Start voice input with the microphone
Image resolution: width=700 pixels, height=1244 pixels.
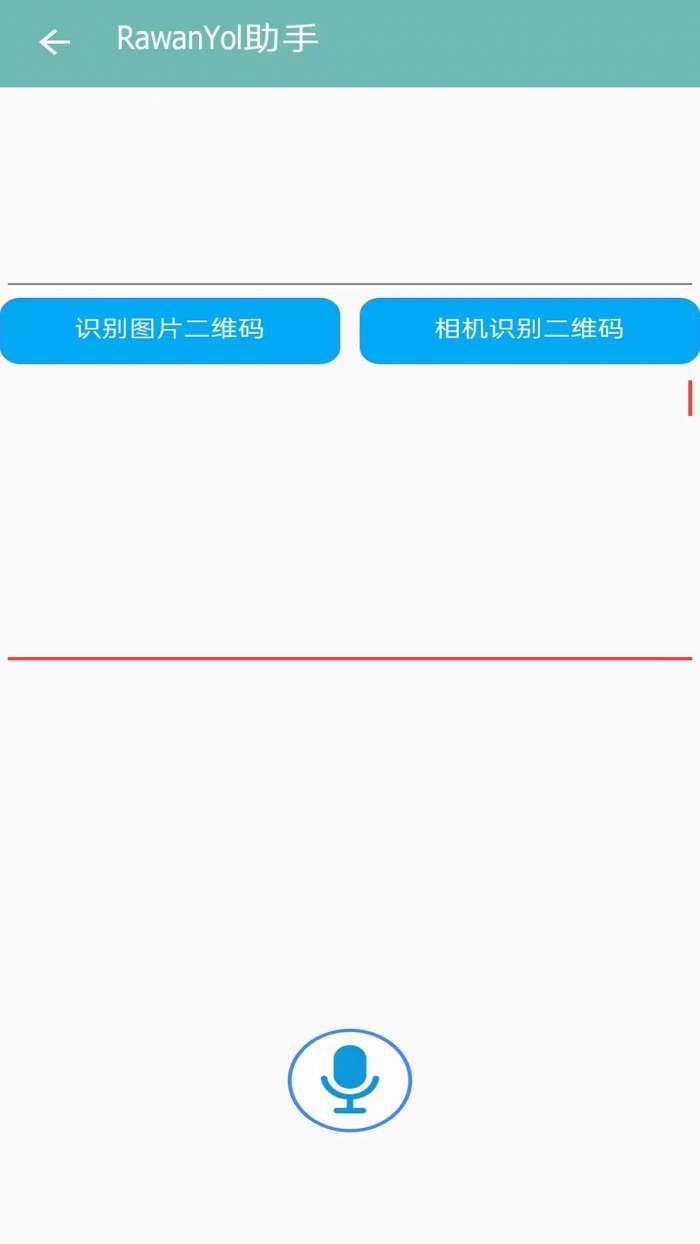pyautogui.click(x=350, y=1080)
